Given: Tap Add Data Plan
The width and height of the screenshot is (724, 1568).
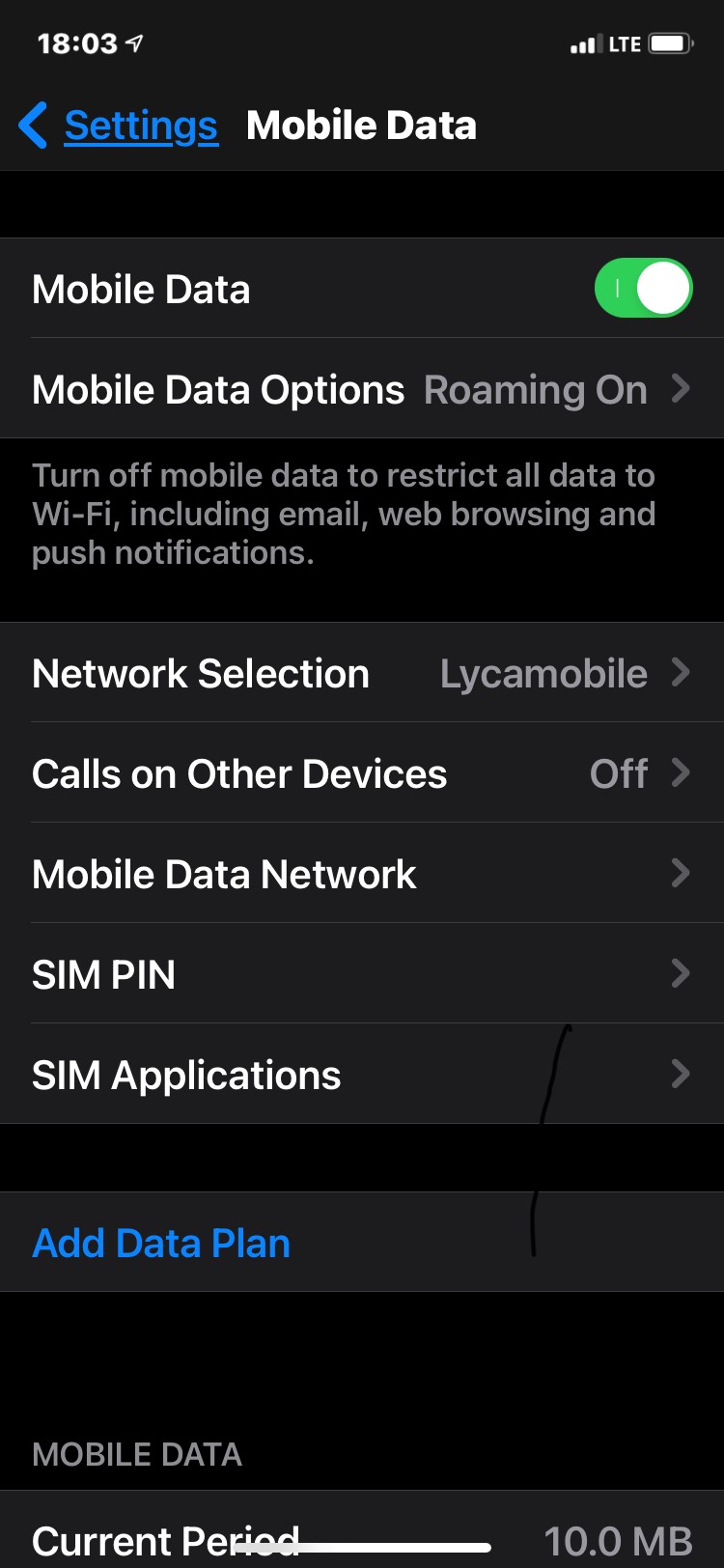Looking at the screenshot, I should [x=162, y=1244].
